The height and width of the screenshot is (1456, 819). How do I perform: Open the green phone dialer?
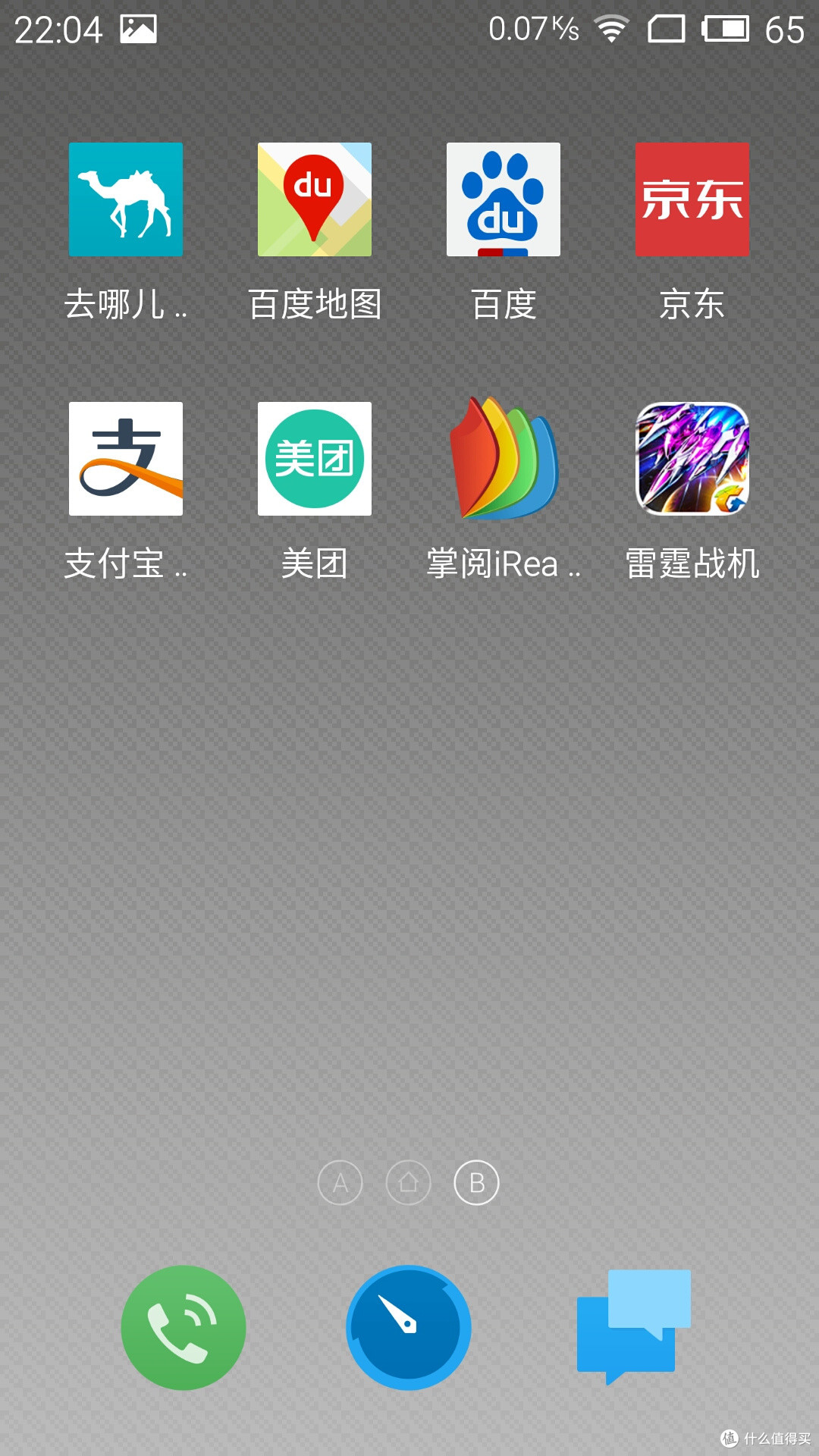184,1327
